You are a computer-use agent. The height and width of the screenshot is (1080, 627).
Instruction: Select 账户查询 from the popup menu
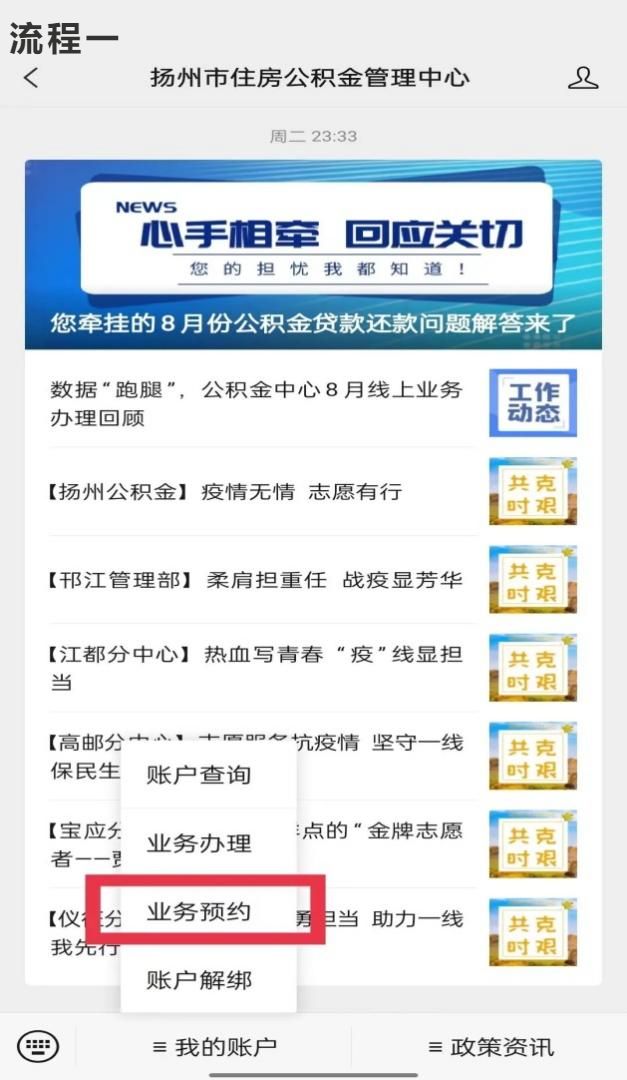coord(199,775)
